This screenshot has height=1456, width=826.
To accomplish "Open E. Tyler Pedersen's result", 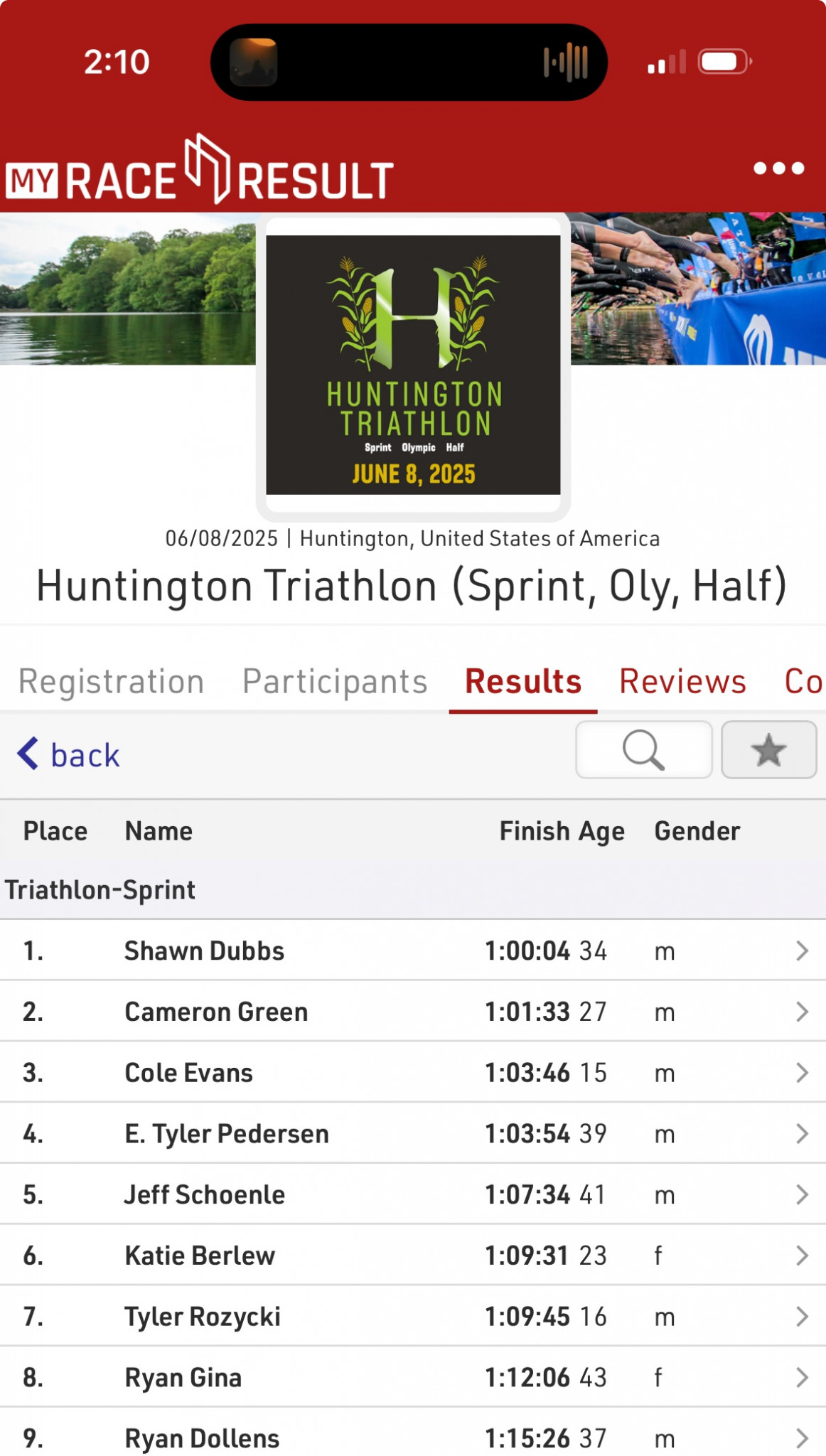I will 413,1133.
